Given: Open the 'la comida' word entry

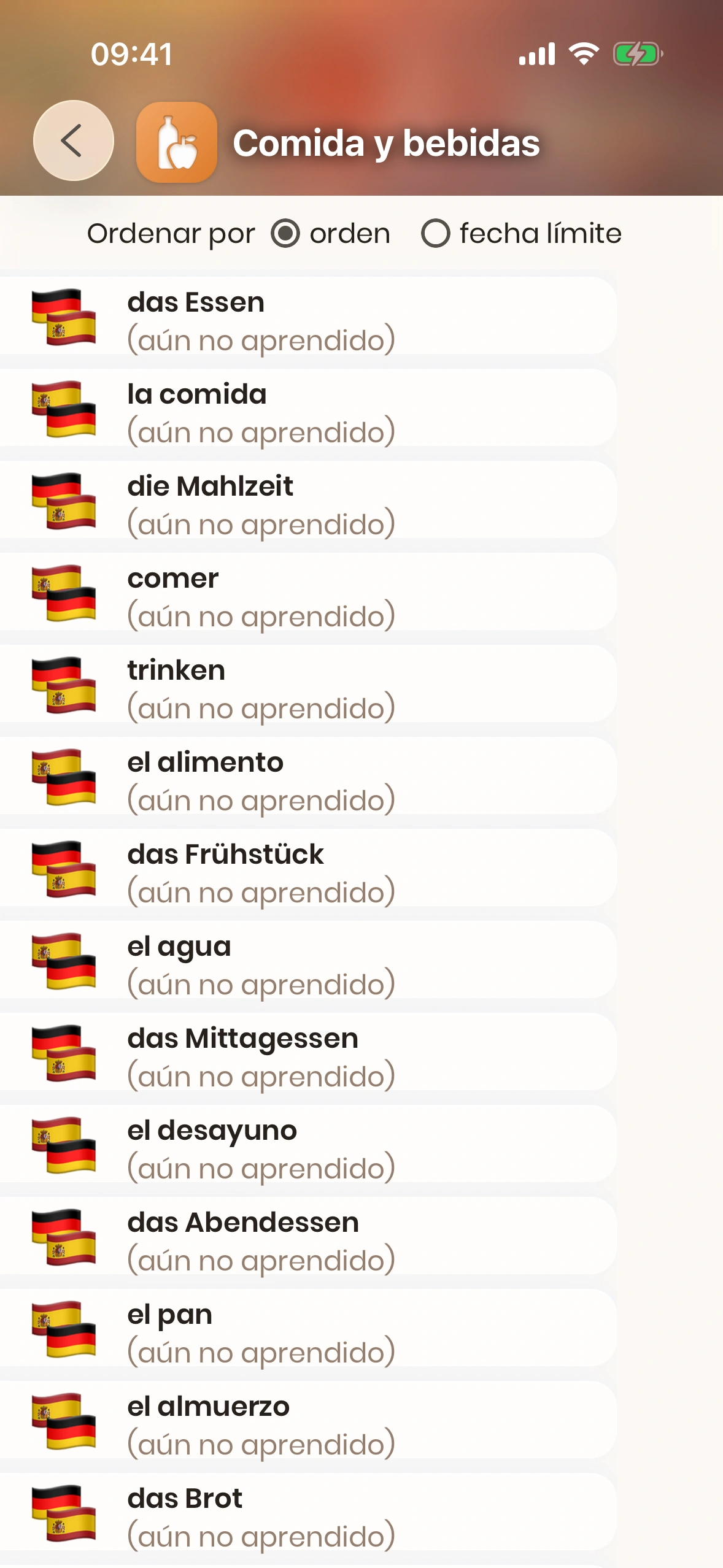Looking at the screenshot, I should (x=307, y=408).
